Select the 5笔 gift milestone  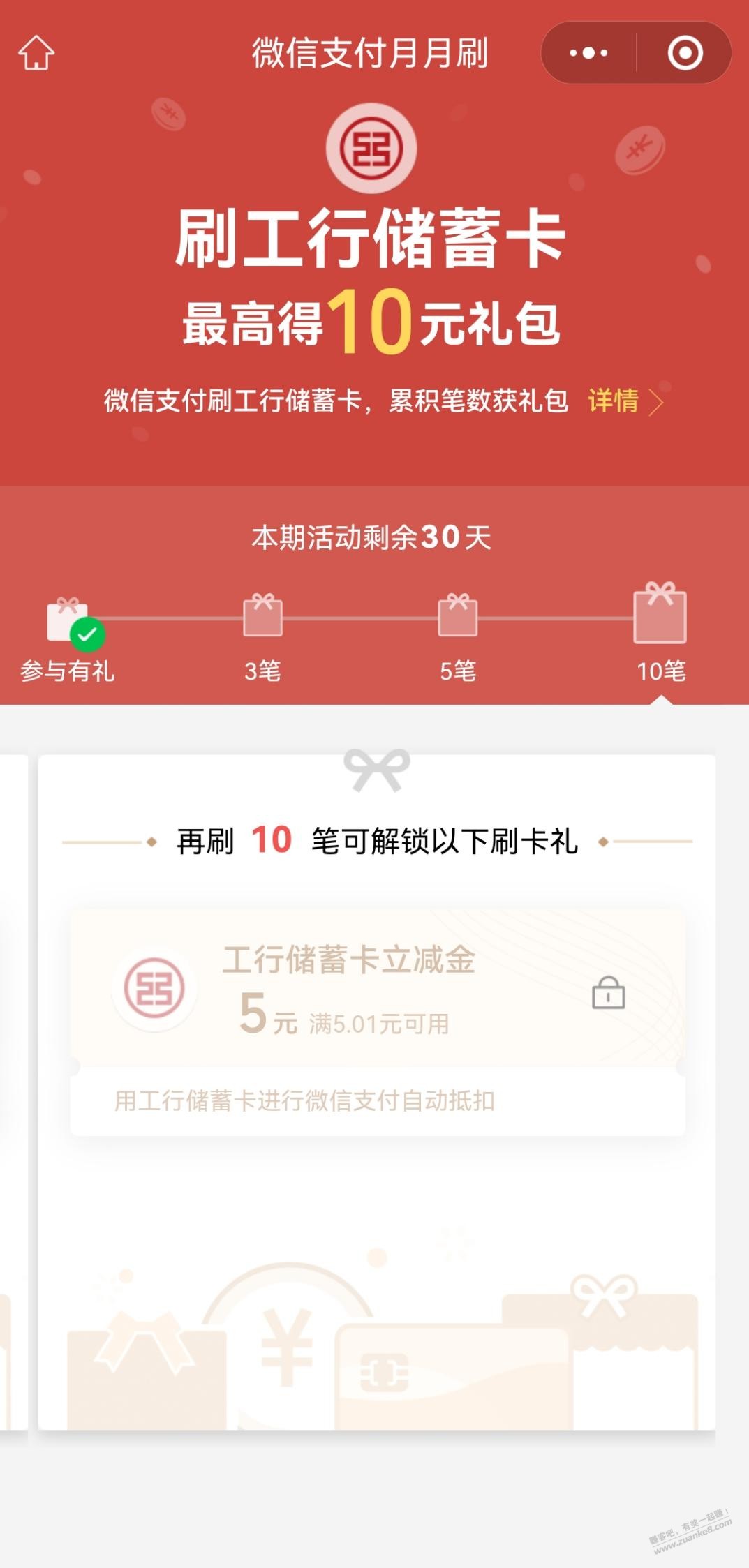458,636
